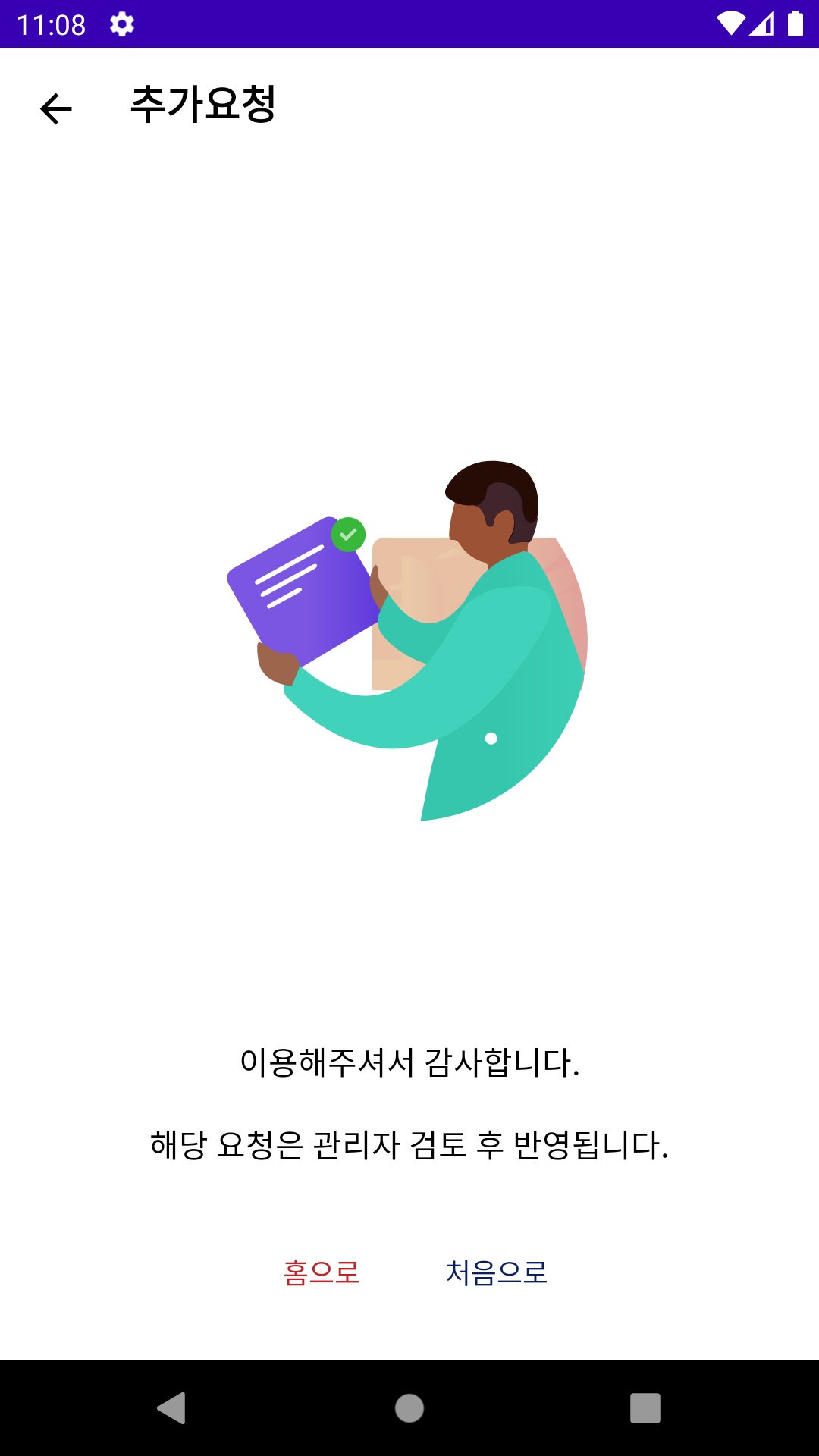Viewport: 819px width, 1456px height.
Task: Open the recent apps overview
Action: click(645, 1408)
